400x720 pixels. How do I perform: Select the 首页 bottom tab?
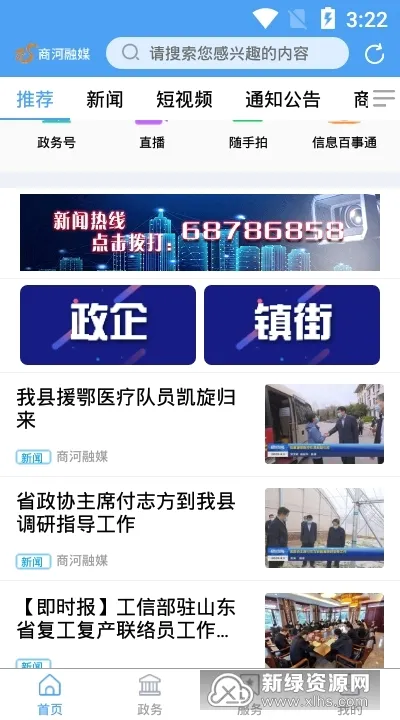(x=50, y=694)
